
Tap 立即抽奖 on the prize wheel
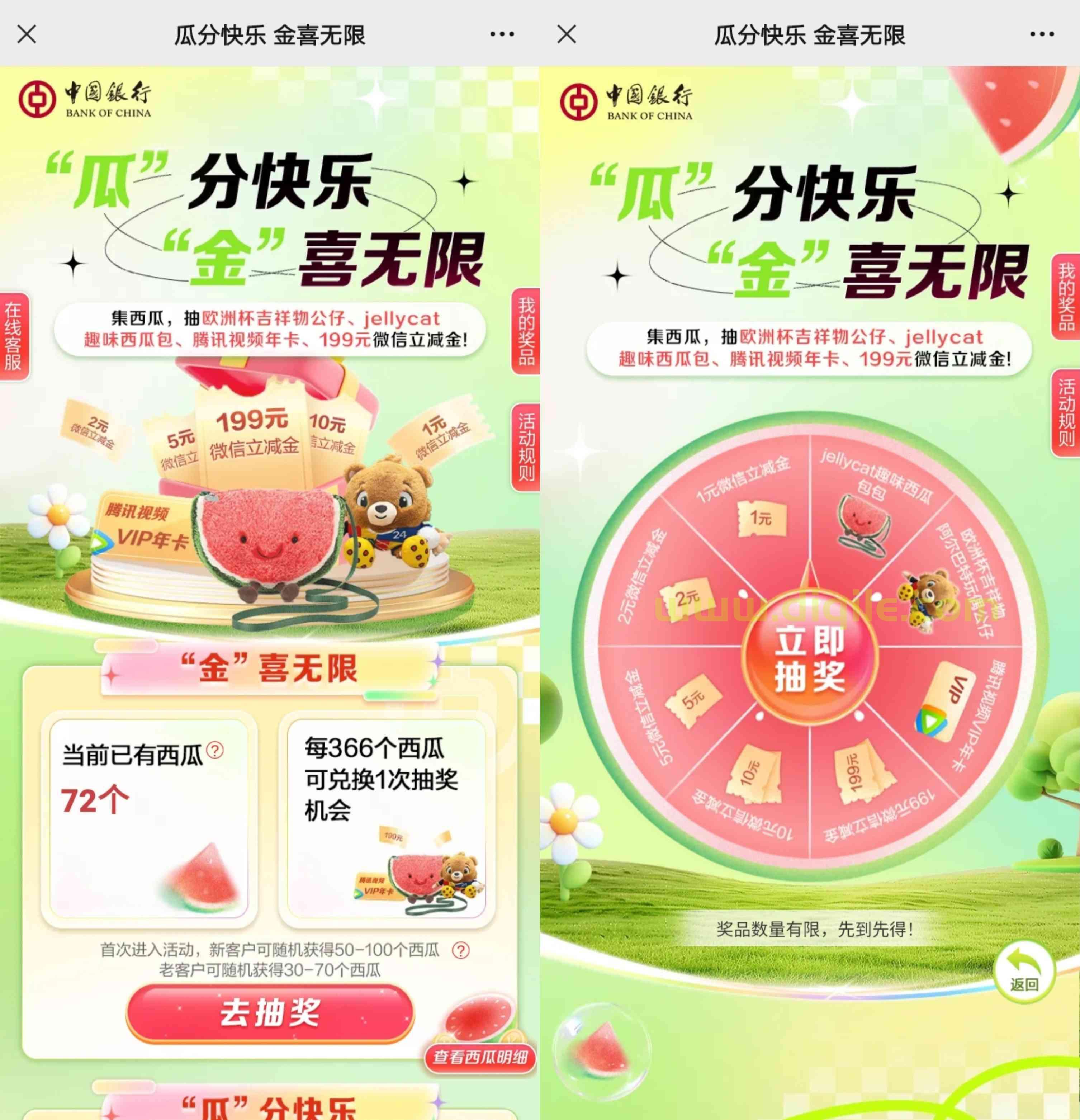(810, 659)
